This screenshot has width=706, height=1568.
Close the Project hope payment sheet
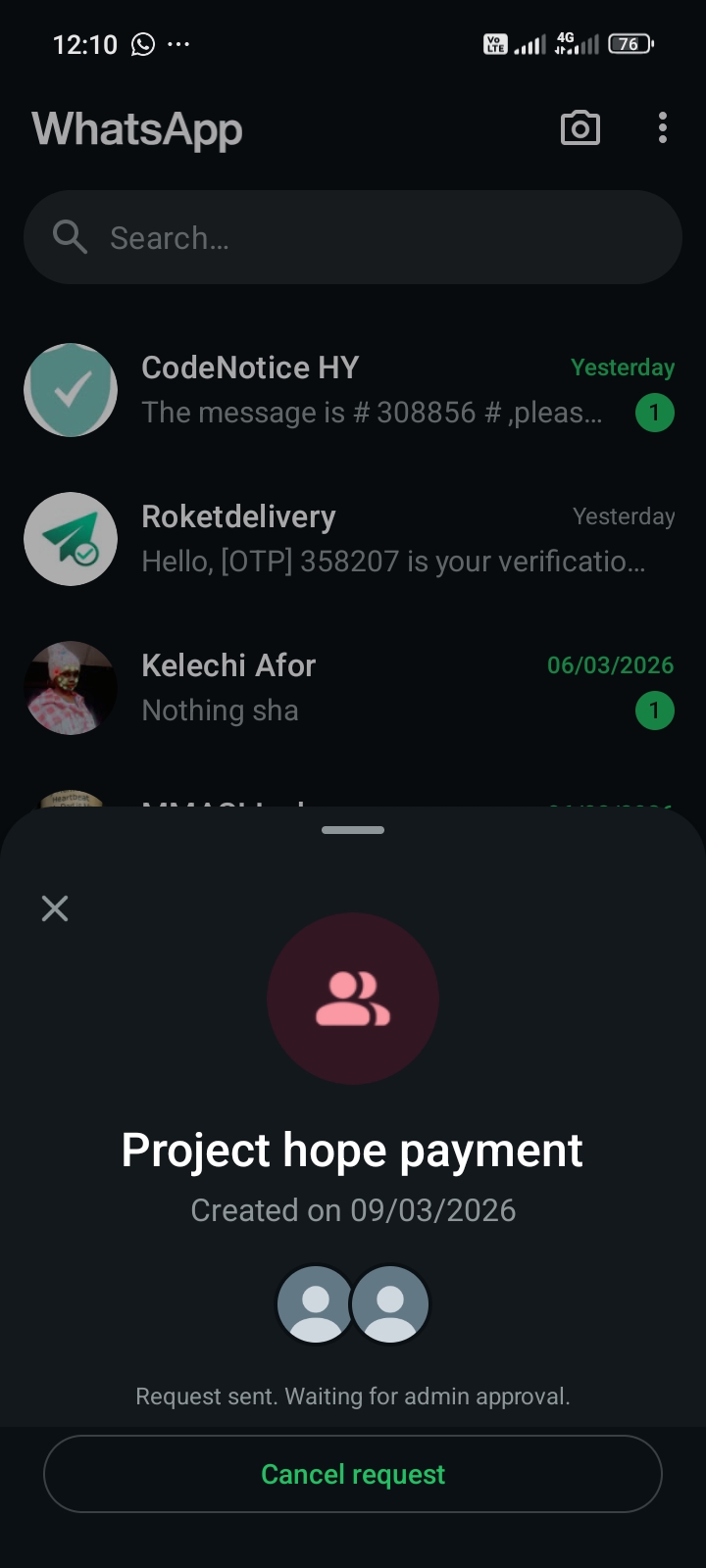coord(55,908)
